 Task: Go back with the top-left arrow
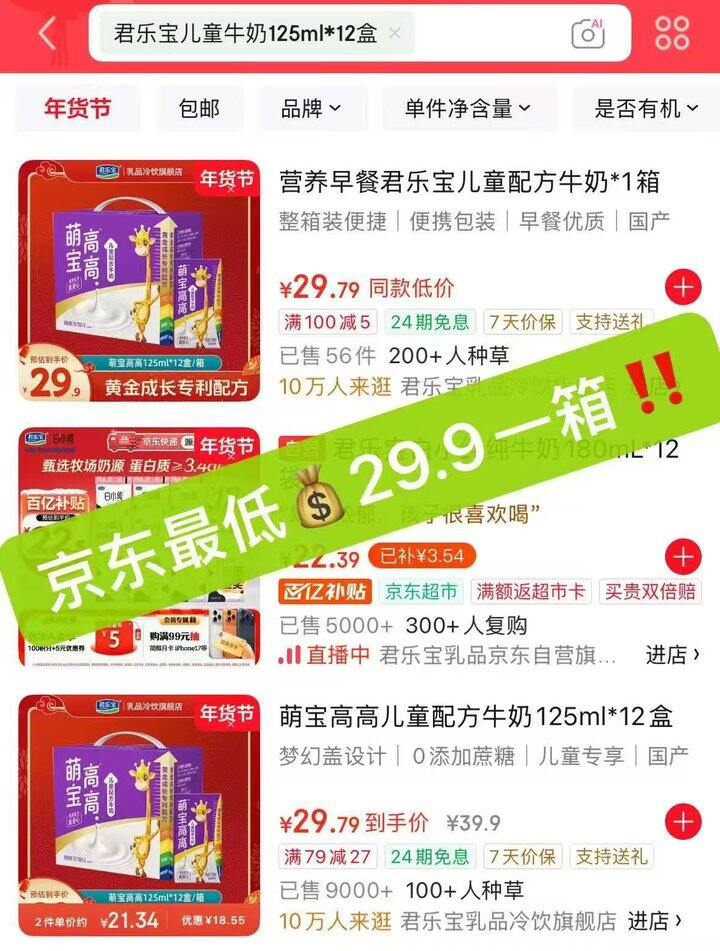click(x=48, y=33)
